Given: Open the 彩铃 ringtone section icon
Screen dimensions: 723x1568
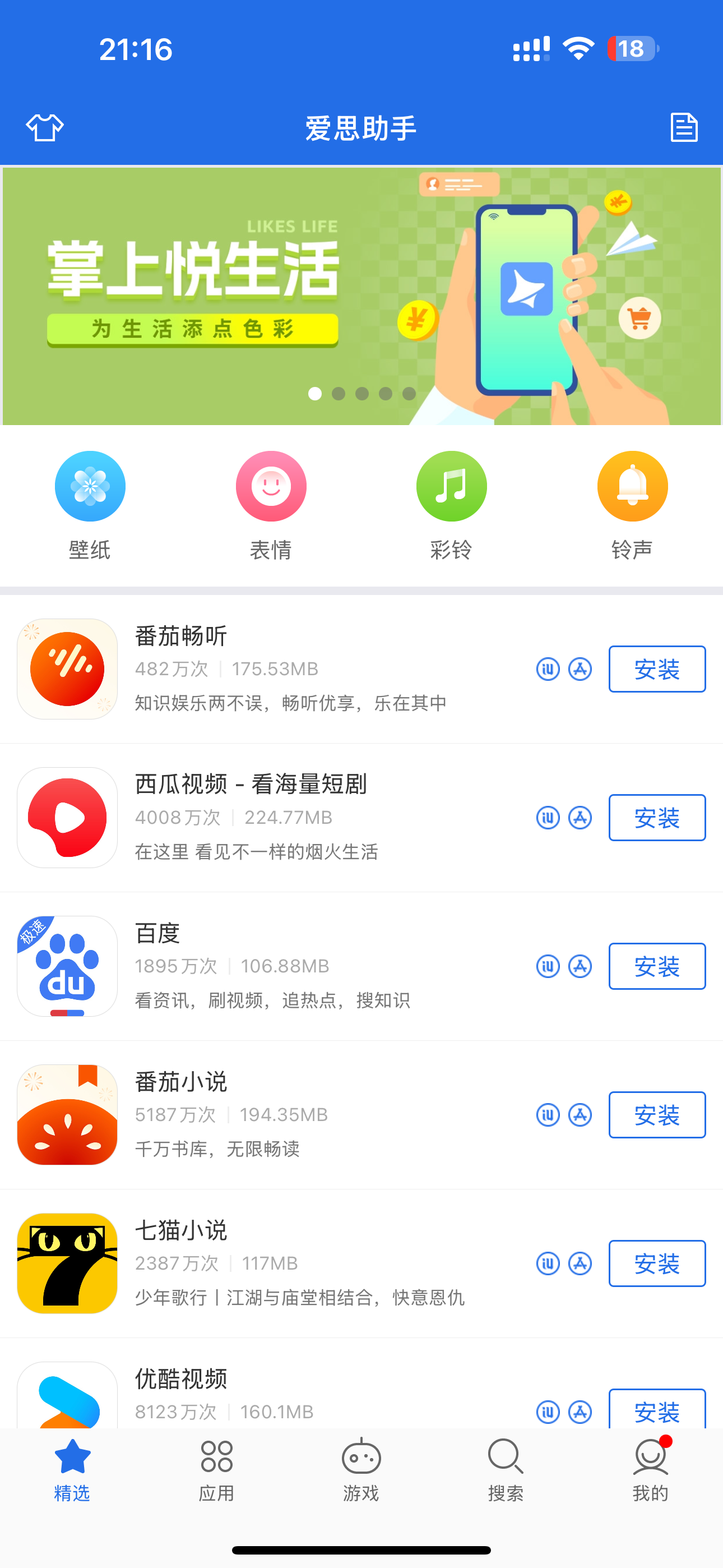Looking at the screenshot, I should click(x=452, y=486).
